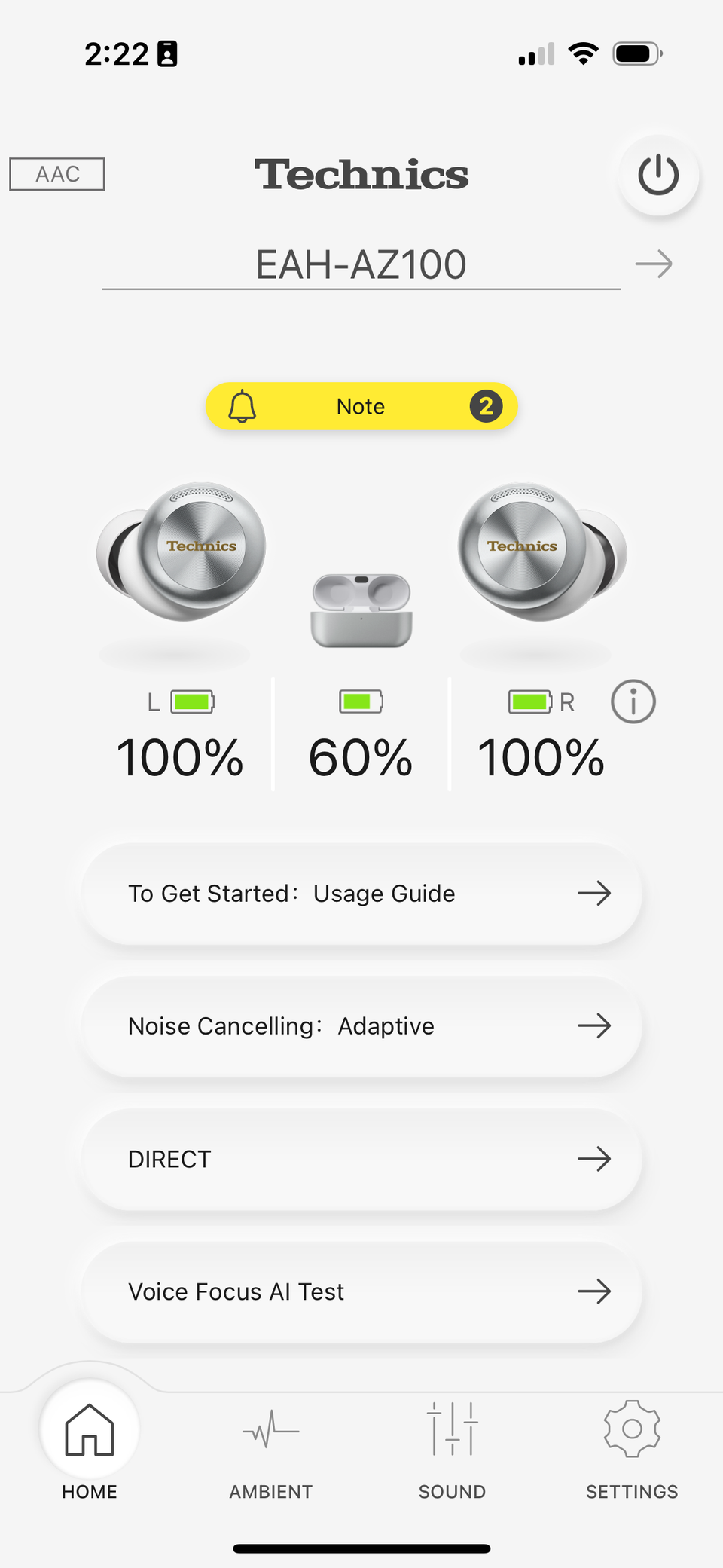
Task: Open device details via EAH-AZ100 arrow
Action: [653, 264]
